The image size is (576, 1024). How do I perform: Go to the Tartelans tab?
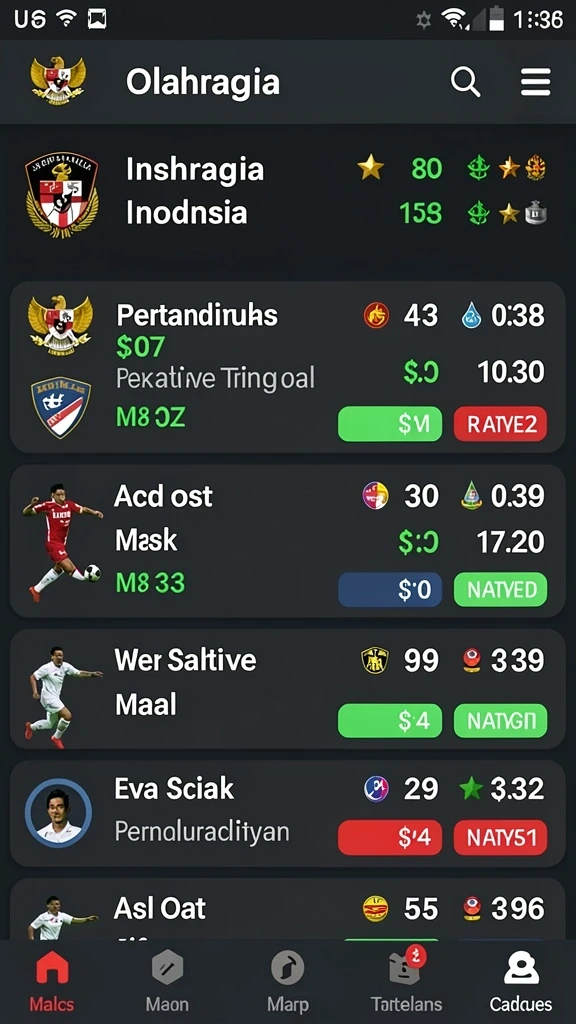[406, 980]
